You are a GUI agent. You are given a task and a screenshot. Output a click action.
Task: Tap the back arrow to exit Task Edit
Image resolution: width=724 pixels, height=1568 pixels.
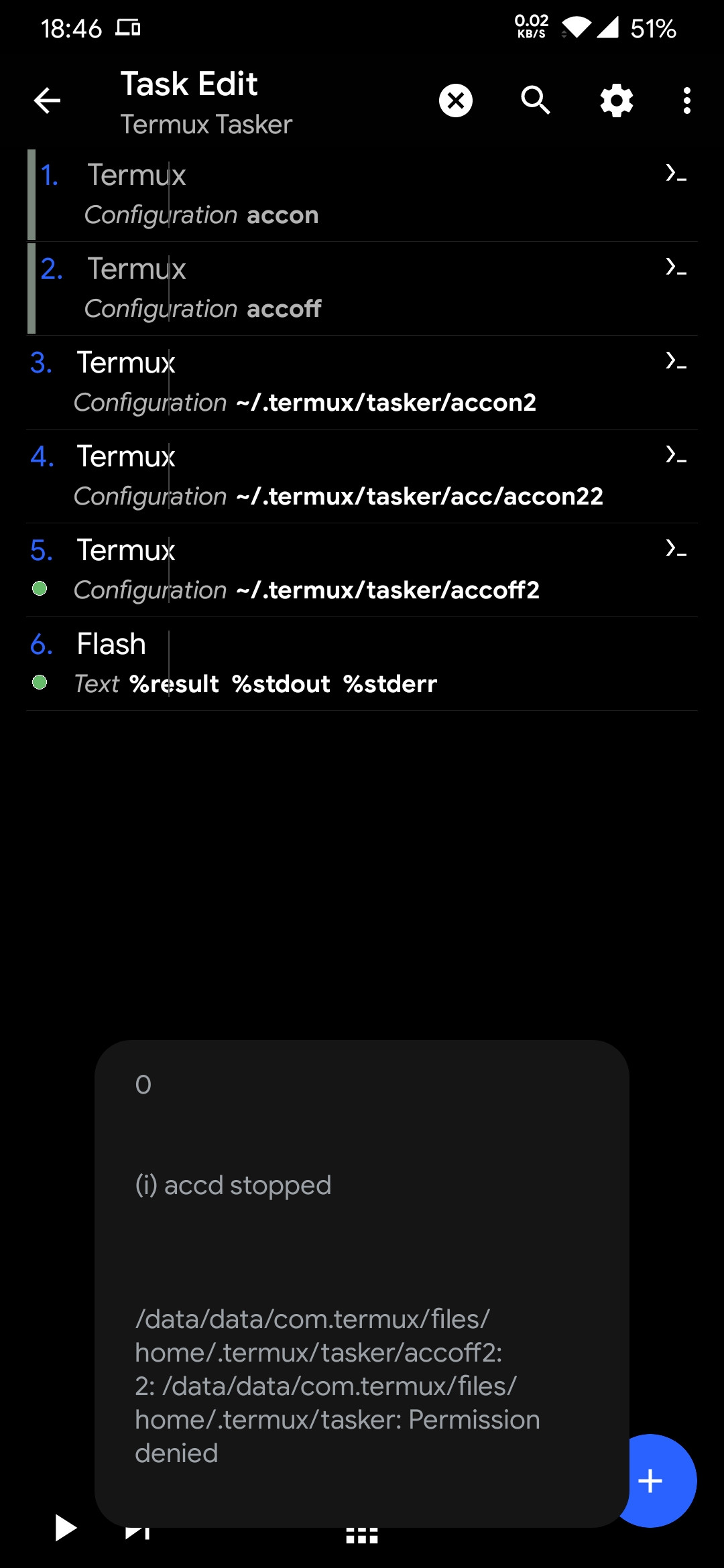46,100
